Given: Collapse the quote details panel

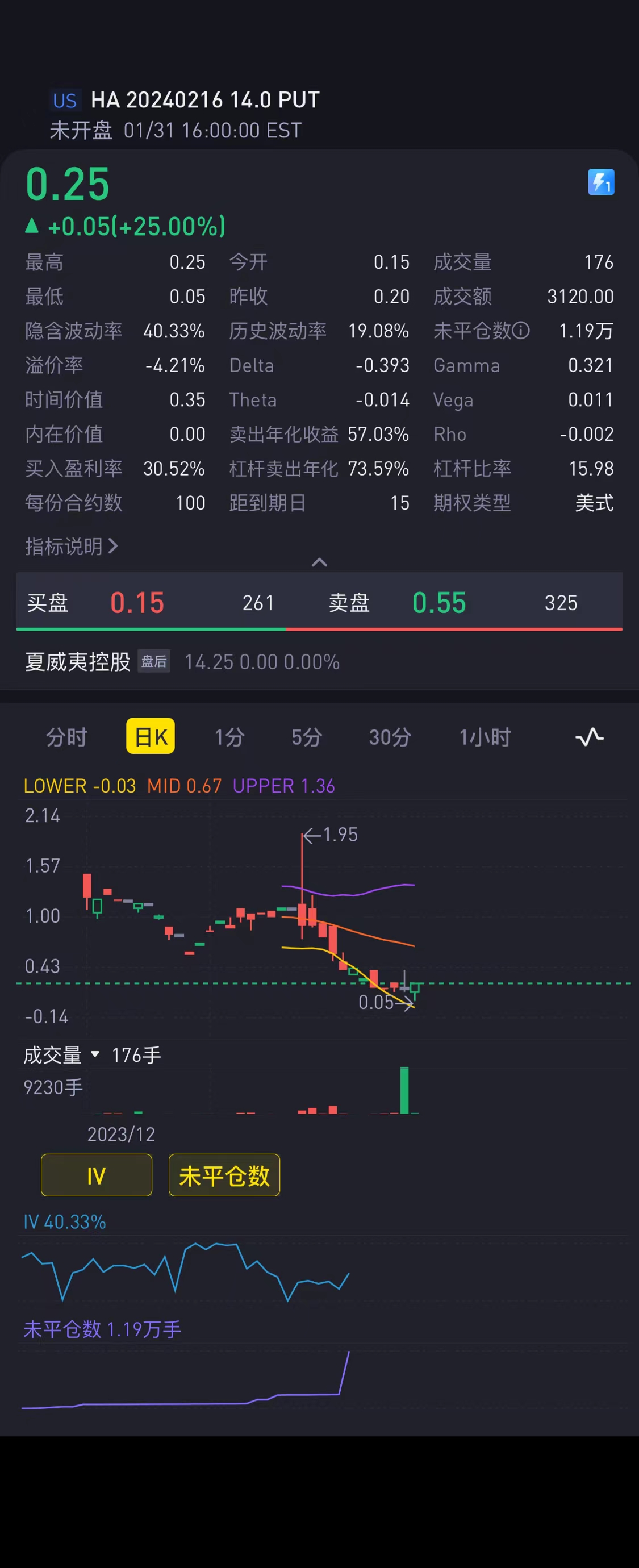Looking at the screenshot, I should (319, 562).
